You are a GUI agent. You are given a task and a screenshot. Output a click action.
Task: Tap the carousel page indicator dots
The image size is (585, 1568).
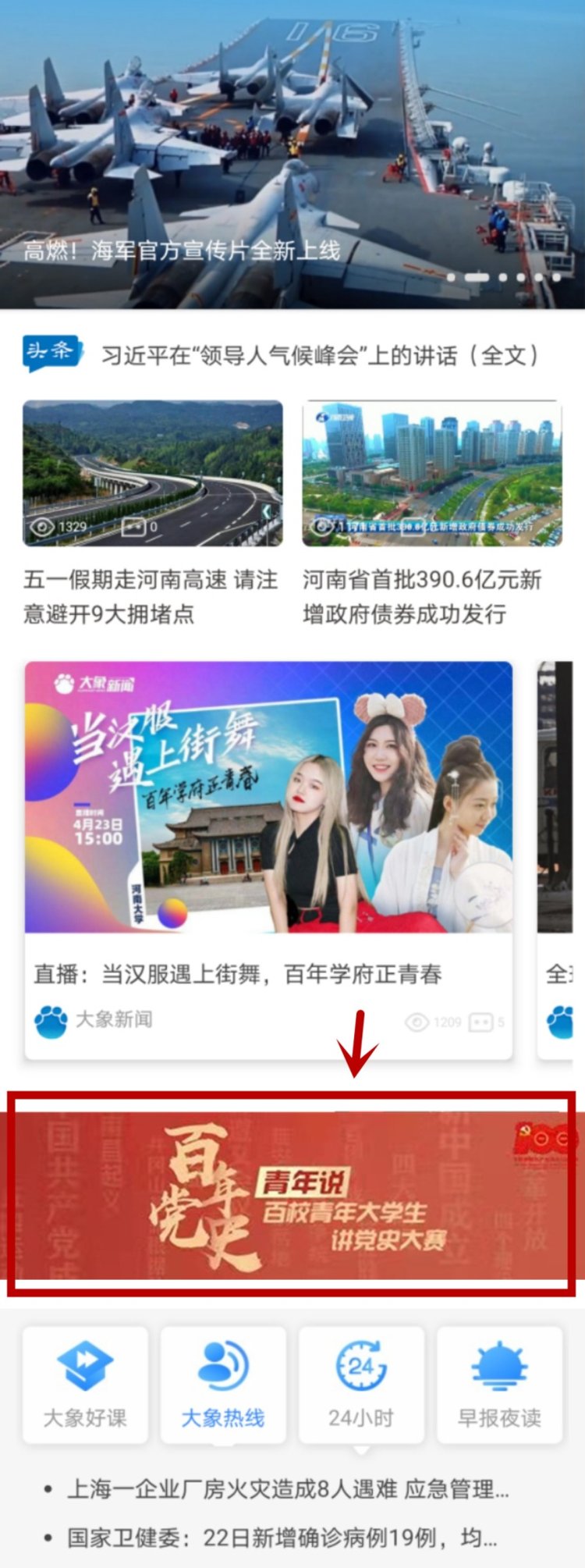click(x=504, y=277)
